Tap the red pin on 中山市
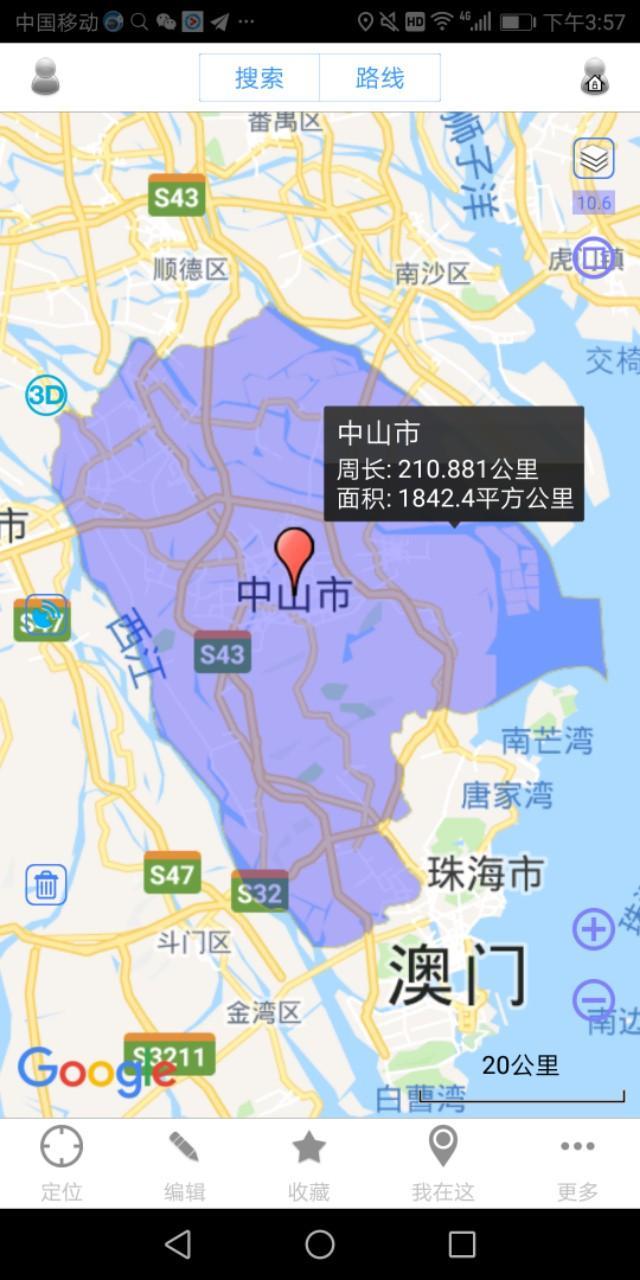The width and height of the screenshot is (640, 1280). point(295,553)
